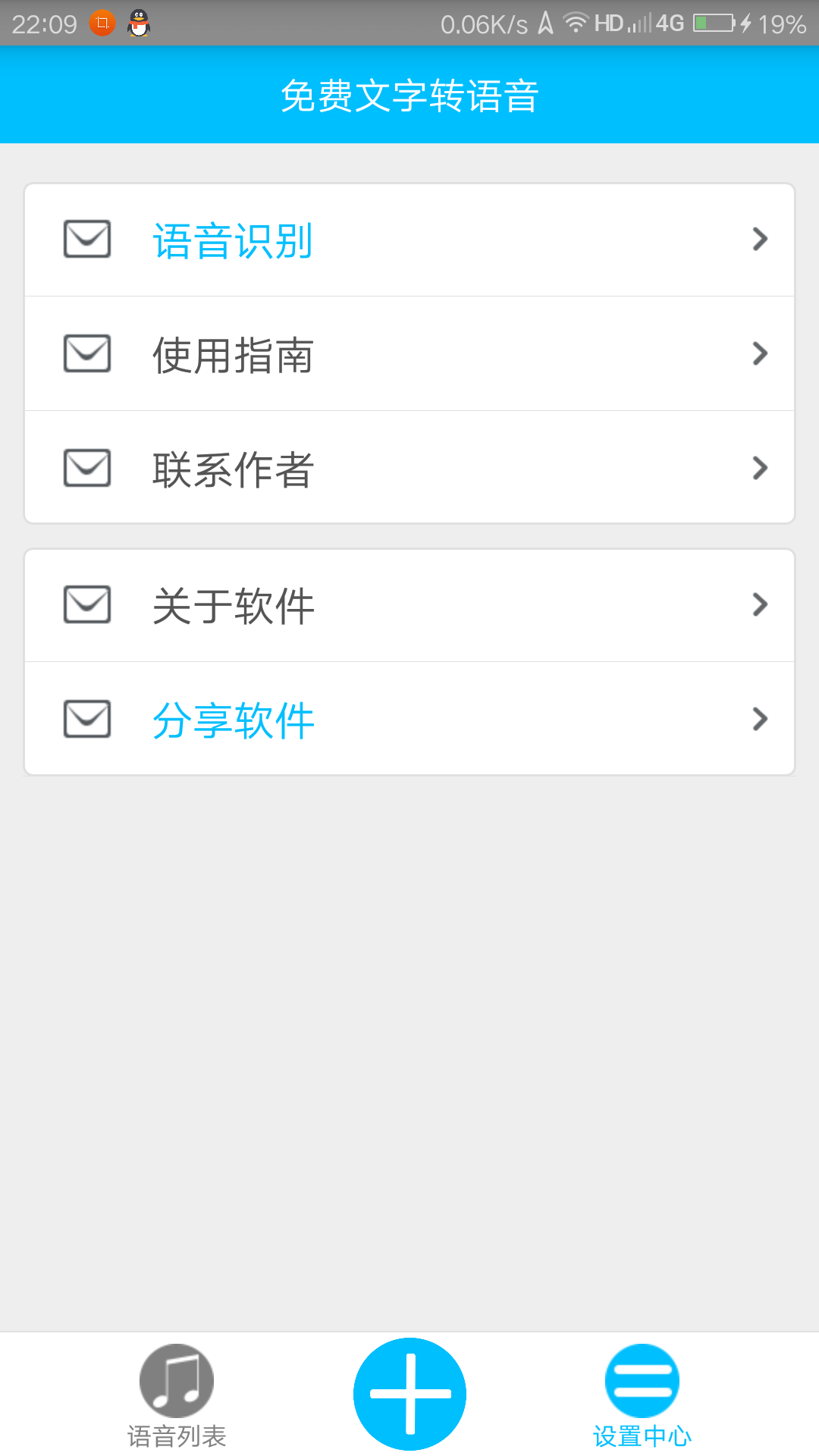Image resolution: width=819 pixels, height=1456 pixels.
Task: Click the envelope icon beside 语音识别
Action: click(x=86, y=240)
